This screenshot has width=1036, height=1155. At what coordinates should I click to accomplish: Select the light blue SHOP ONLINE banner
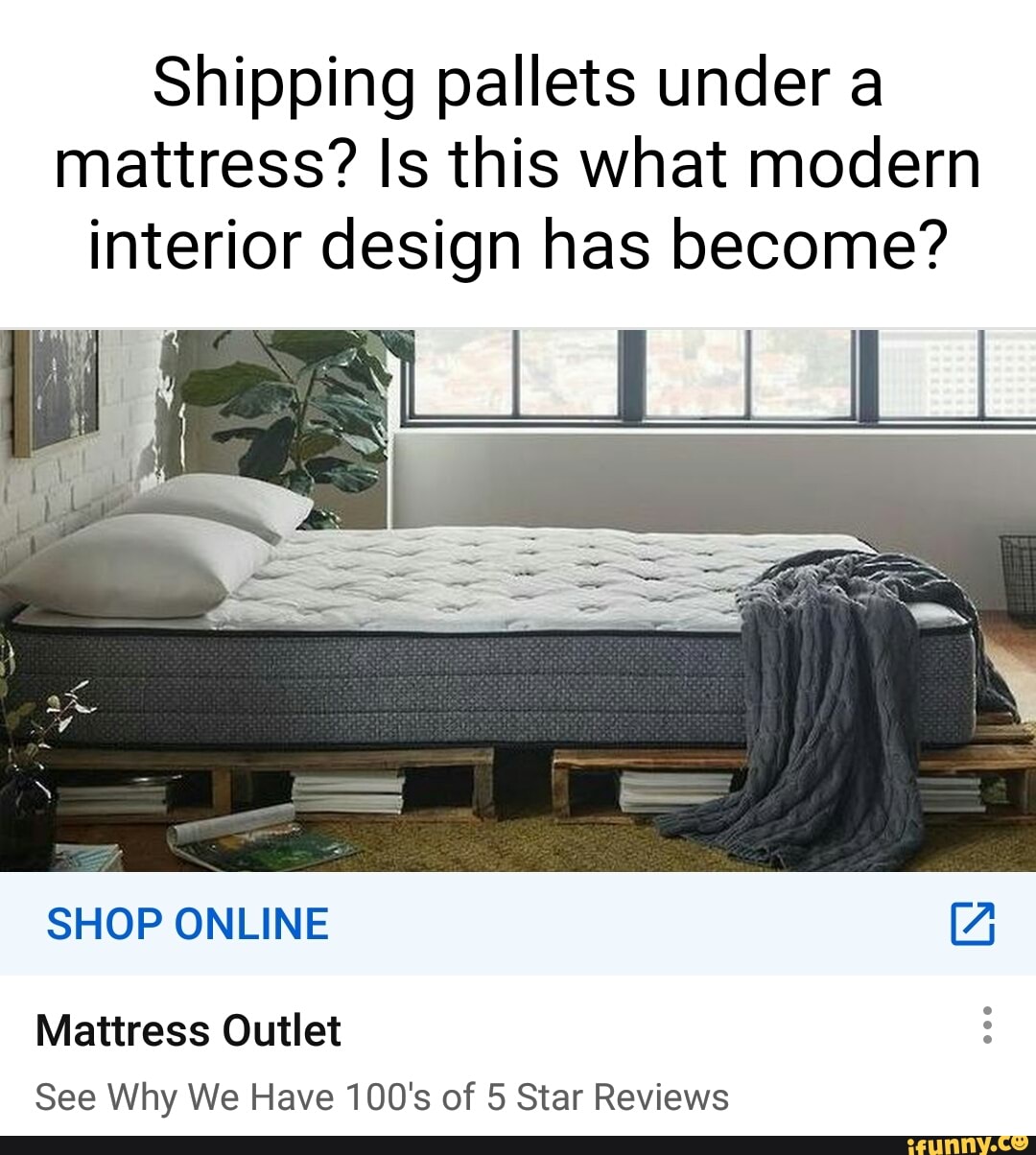(518, 924)
